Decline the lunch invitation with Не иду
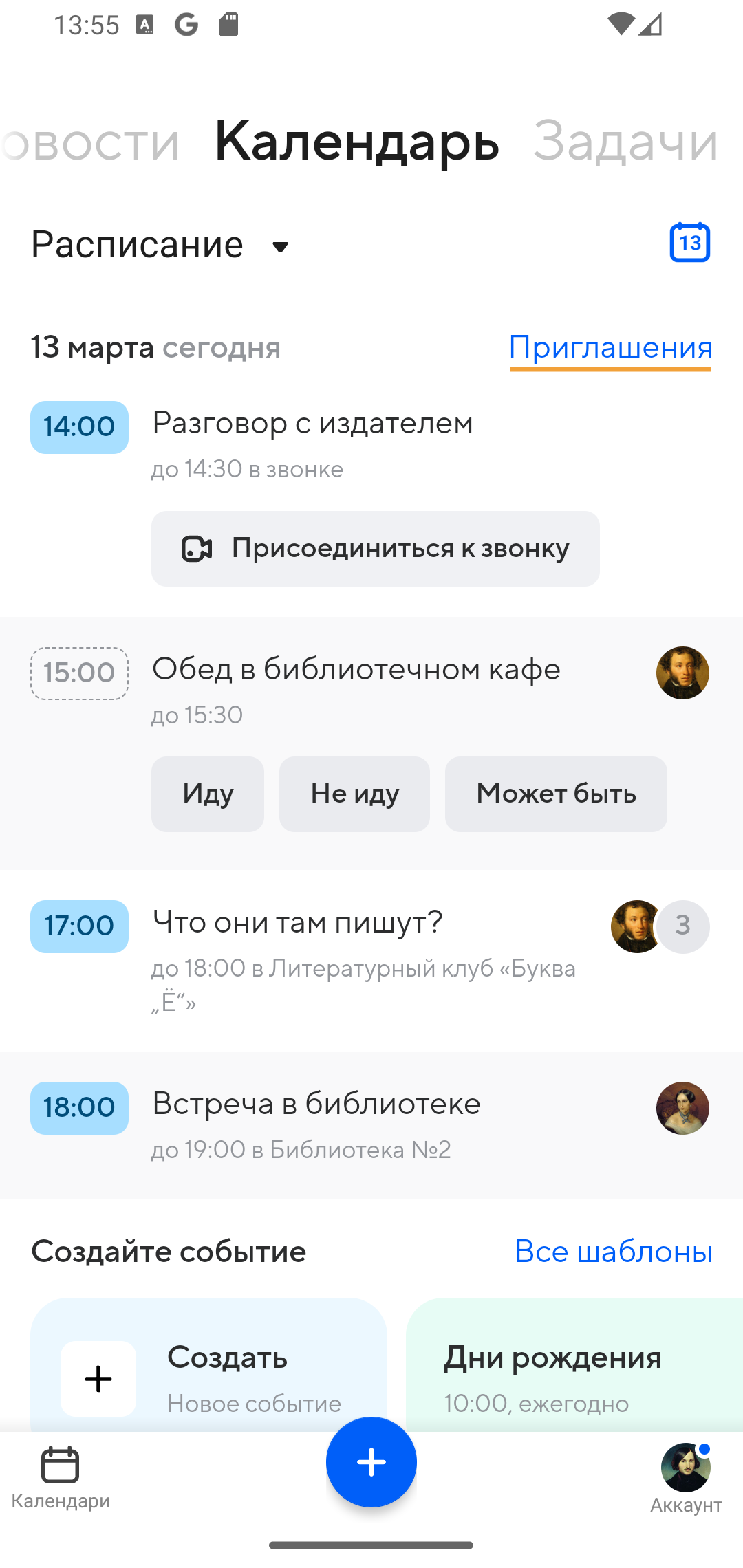 point(354,794)
